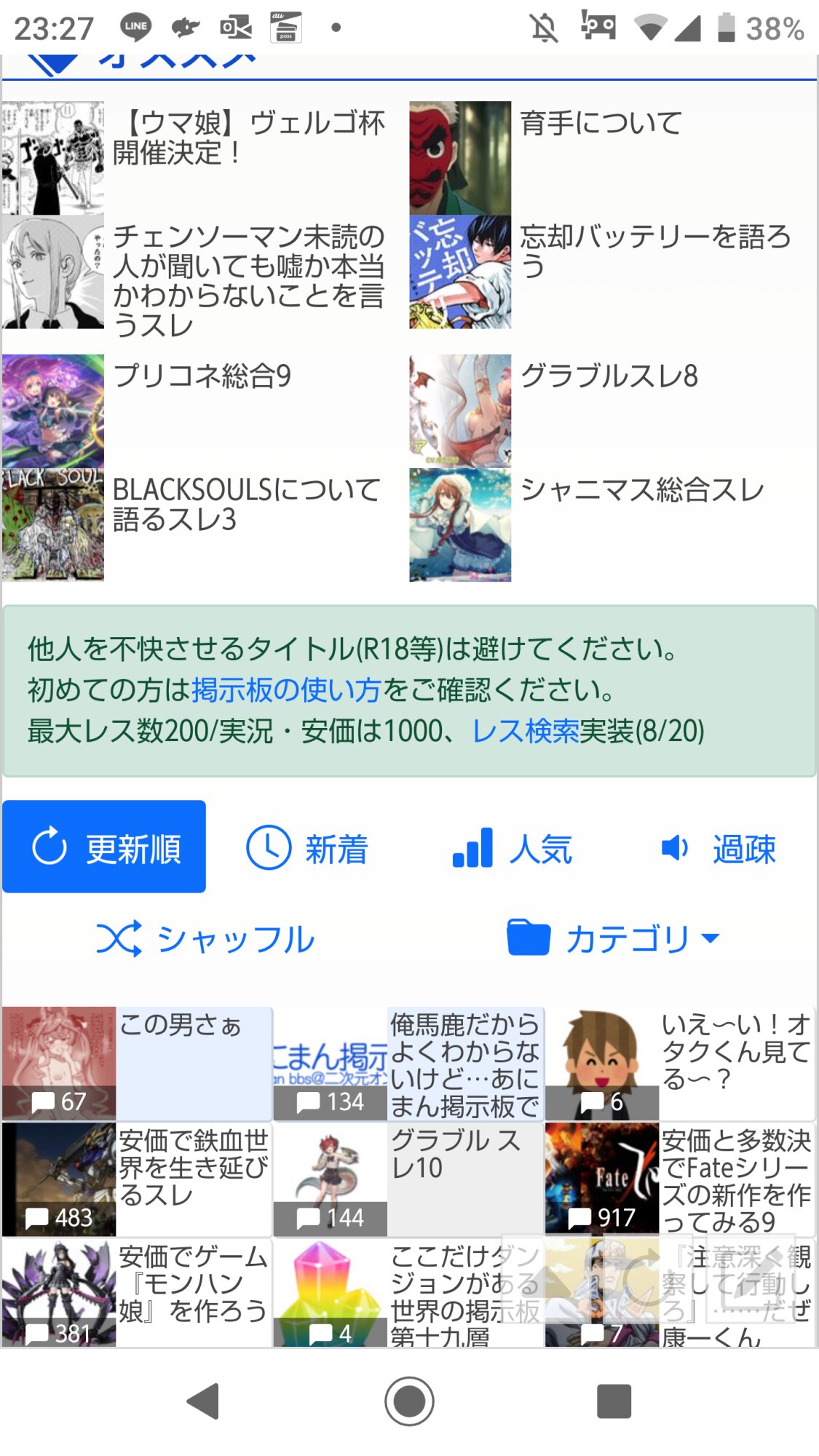Open シャニマス総合スレ thread

pos(642,490)
